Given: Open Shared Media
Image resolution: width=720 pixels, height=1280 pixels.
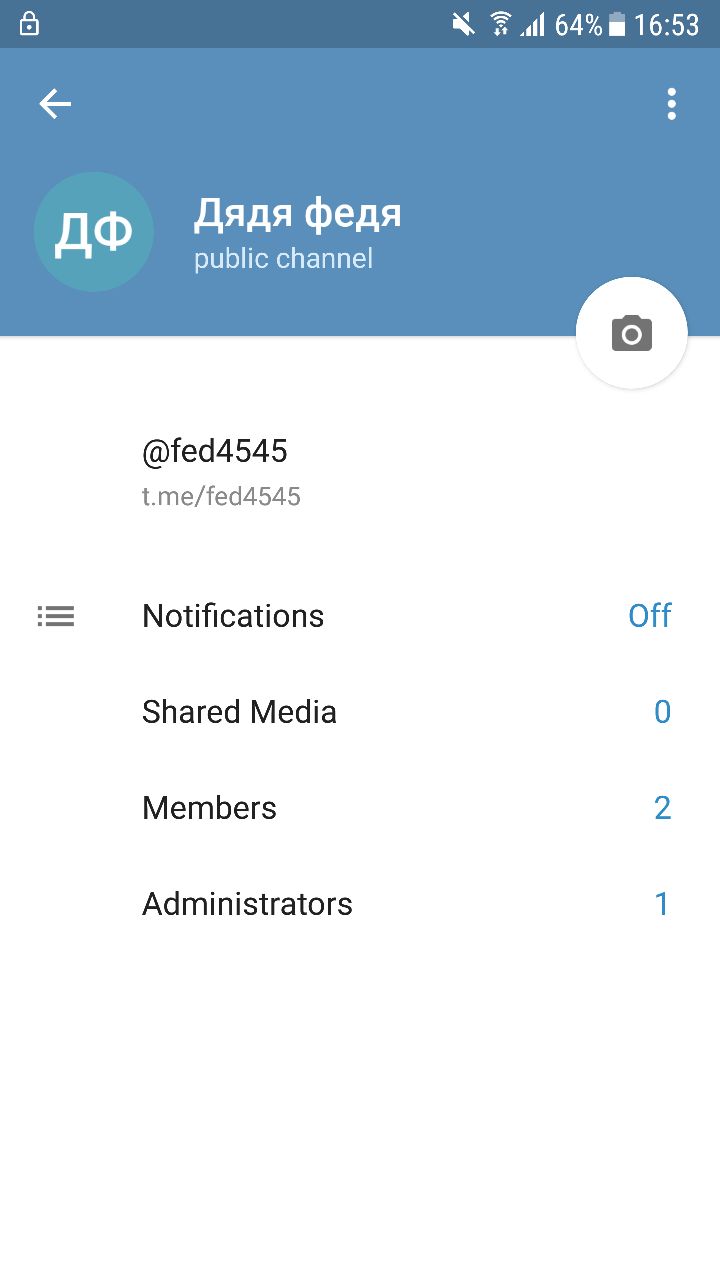Looking at the screenshot, I should point(360,712).
